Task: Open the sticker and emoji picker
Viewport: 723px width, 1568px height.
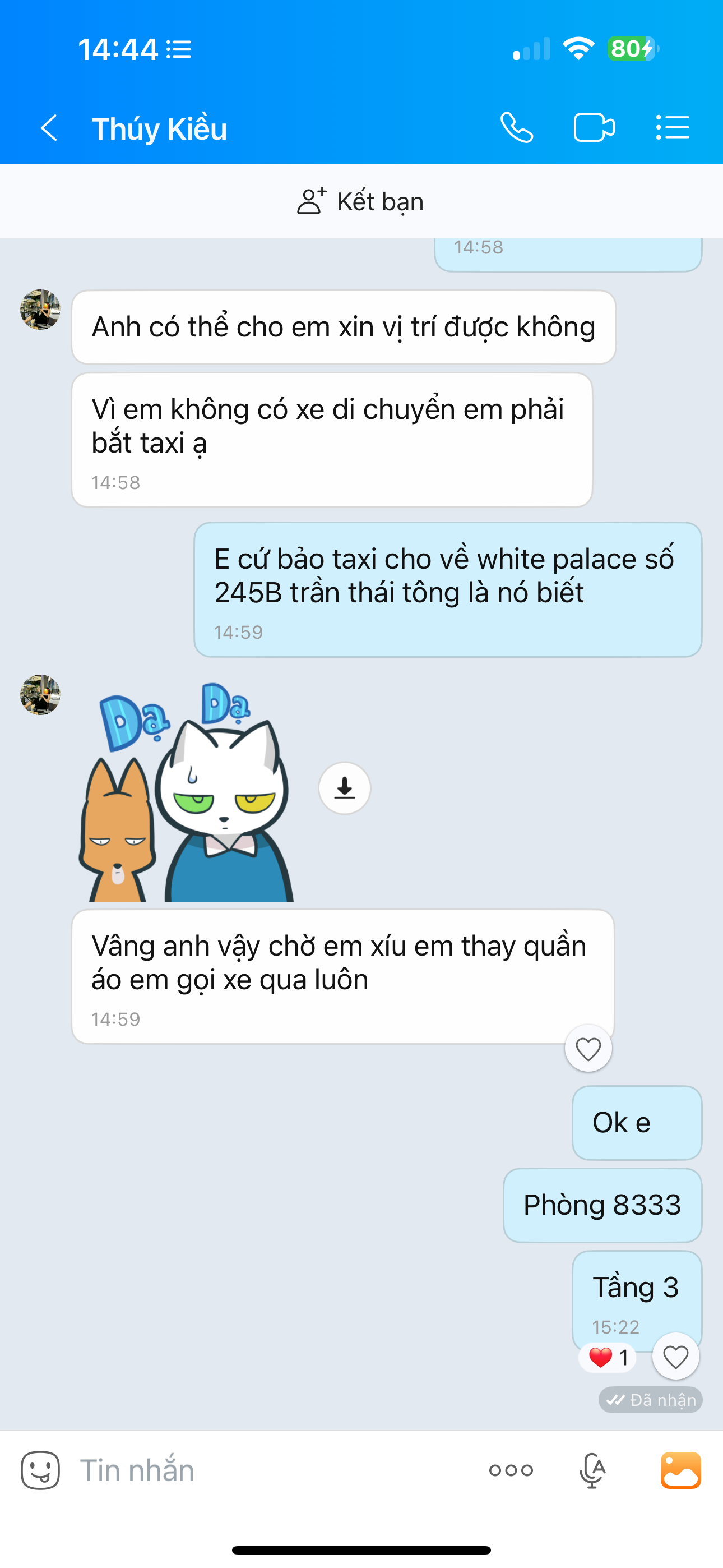Action: [41, 1470]
